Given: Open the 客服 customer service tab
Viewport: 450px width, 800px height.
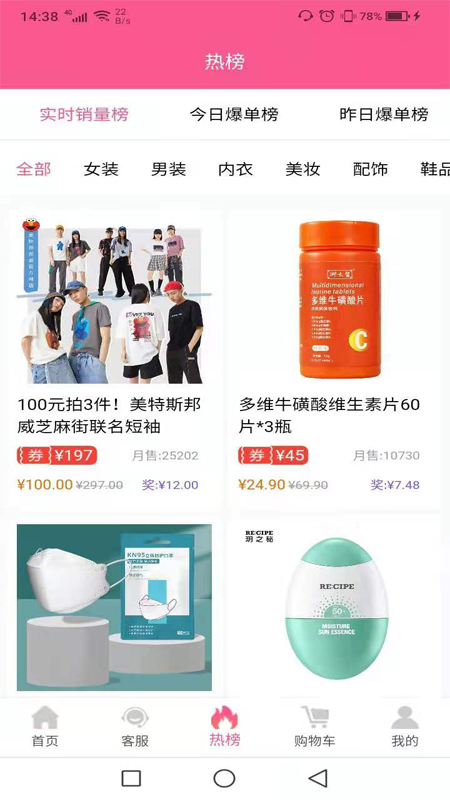Looking at the screenshot, I should point(135,727).
